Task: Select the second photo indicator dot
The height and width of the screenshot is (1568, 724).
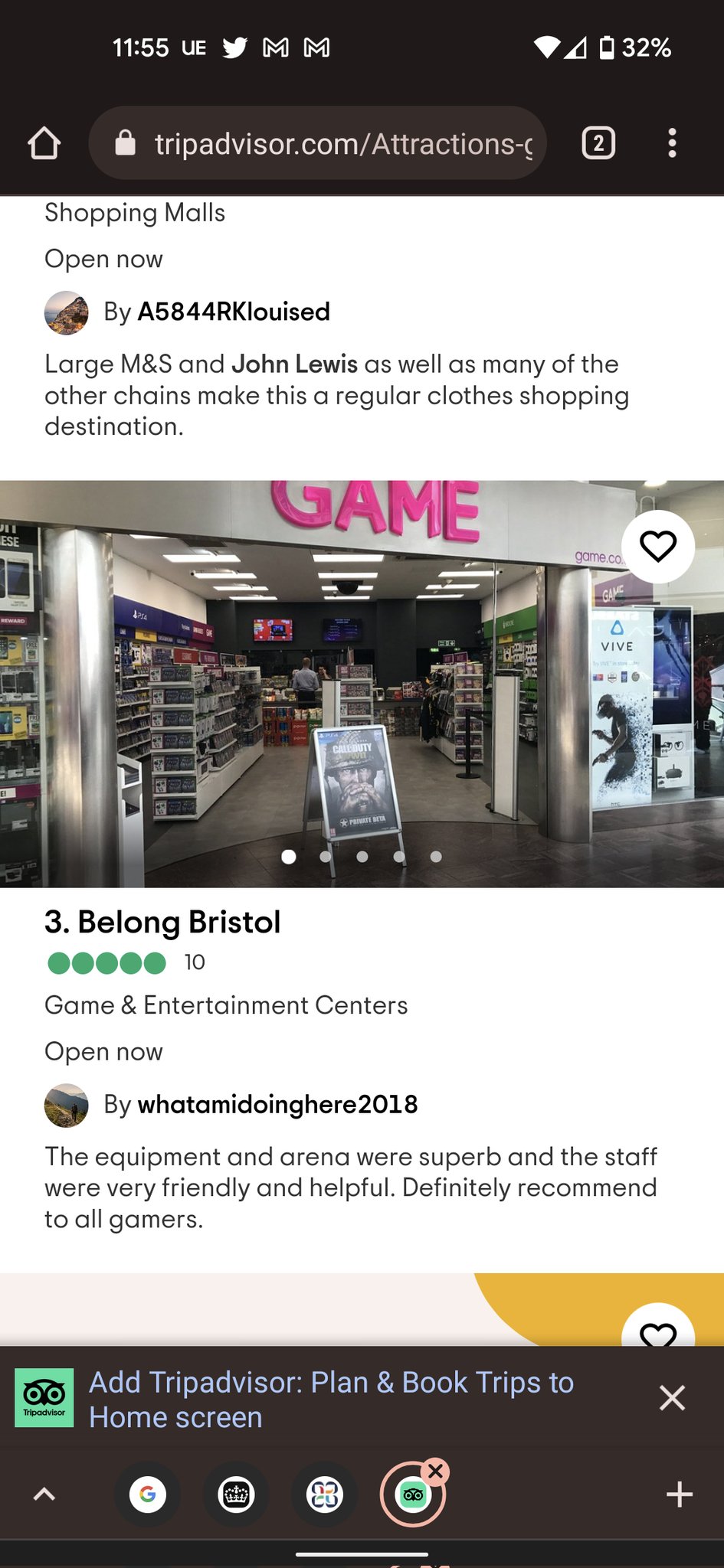Action: click(326, 857)
